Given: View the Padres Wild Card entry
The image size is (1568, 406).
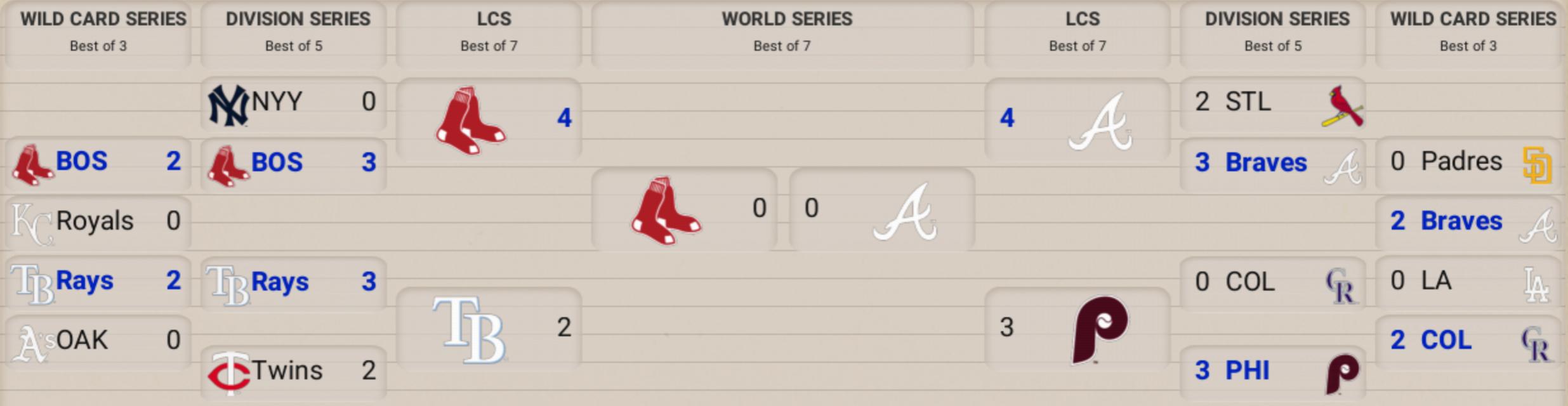Looking at the screenshot, I should click(x=1468, y=162).
